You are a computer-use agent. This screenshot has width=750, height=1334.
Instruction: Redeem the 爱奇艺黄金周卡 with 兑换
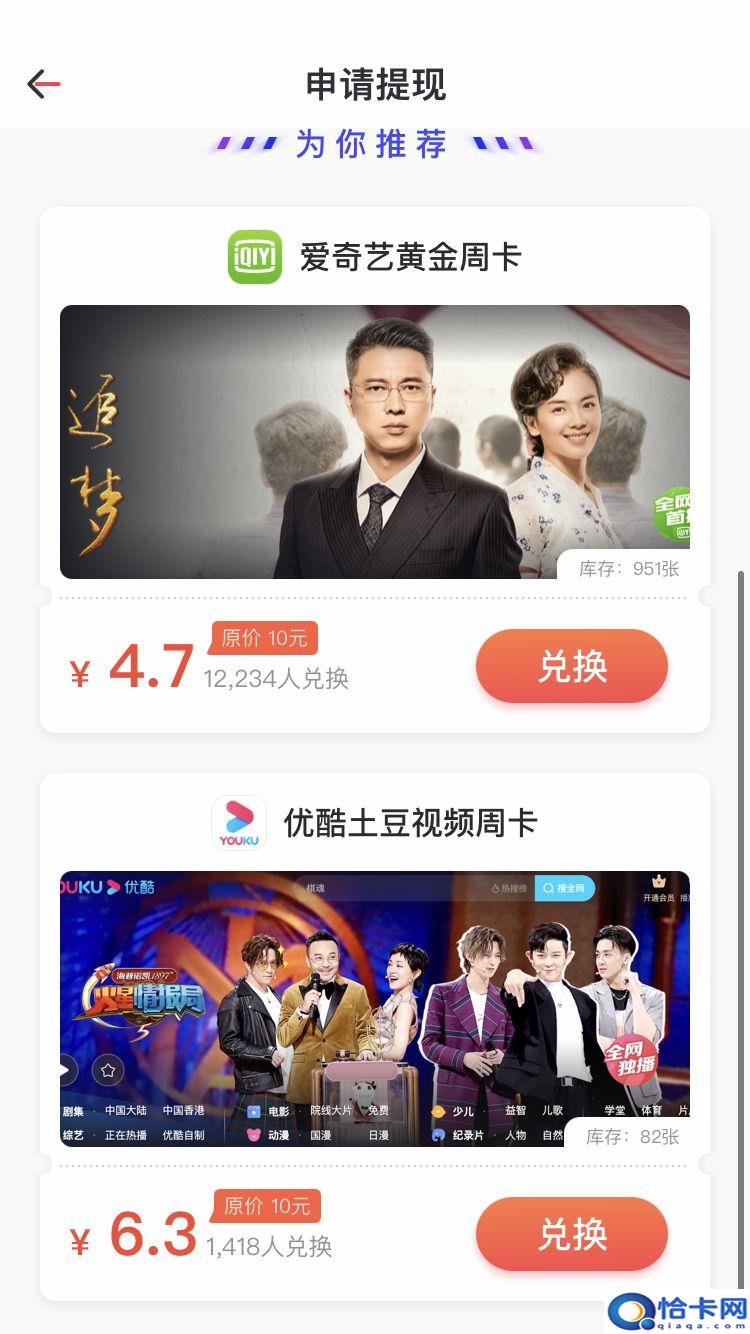(571, 666)
